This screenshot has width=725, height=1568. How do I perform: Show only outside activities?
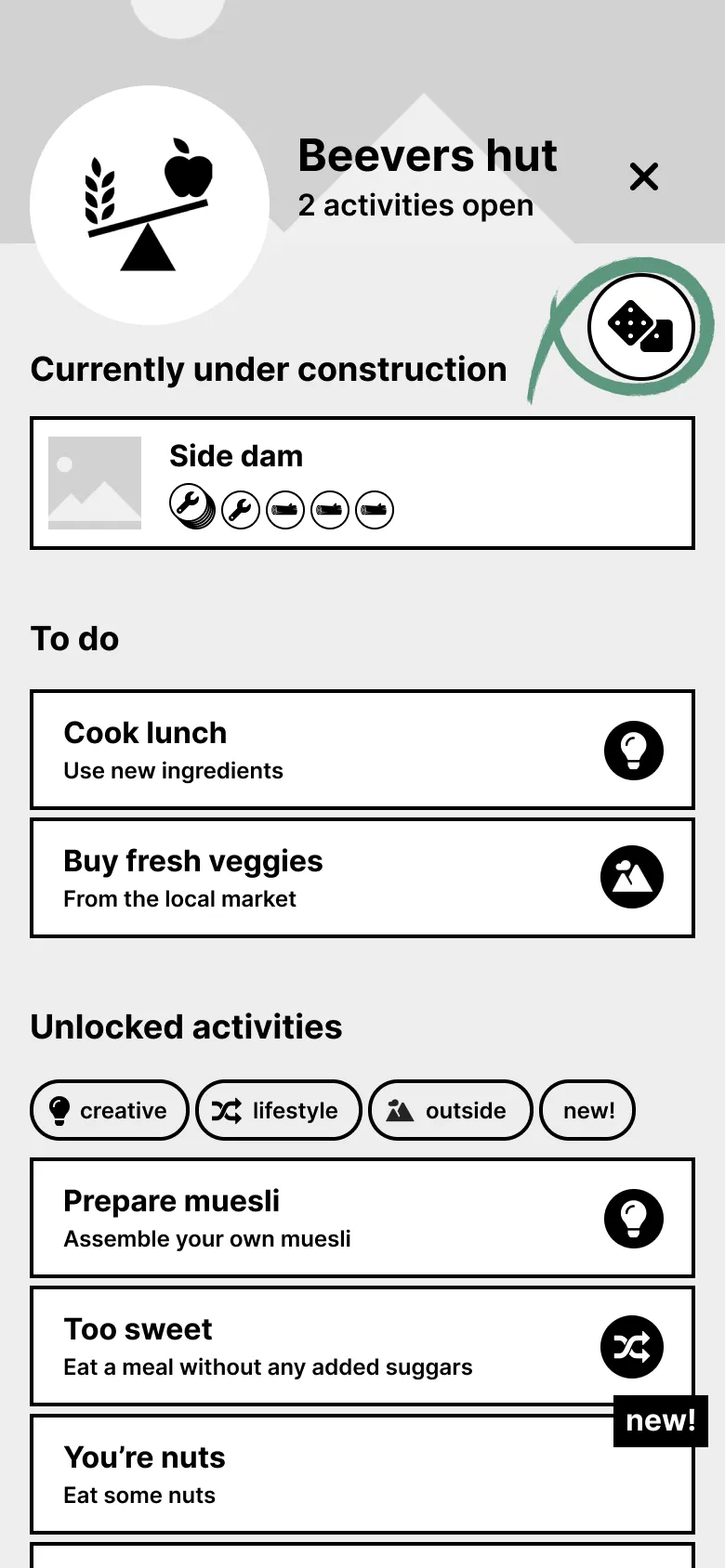pyautogui.click(x=451, y=1110)
